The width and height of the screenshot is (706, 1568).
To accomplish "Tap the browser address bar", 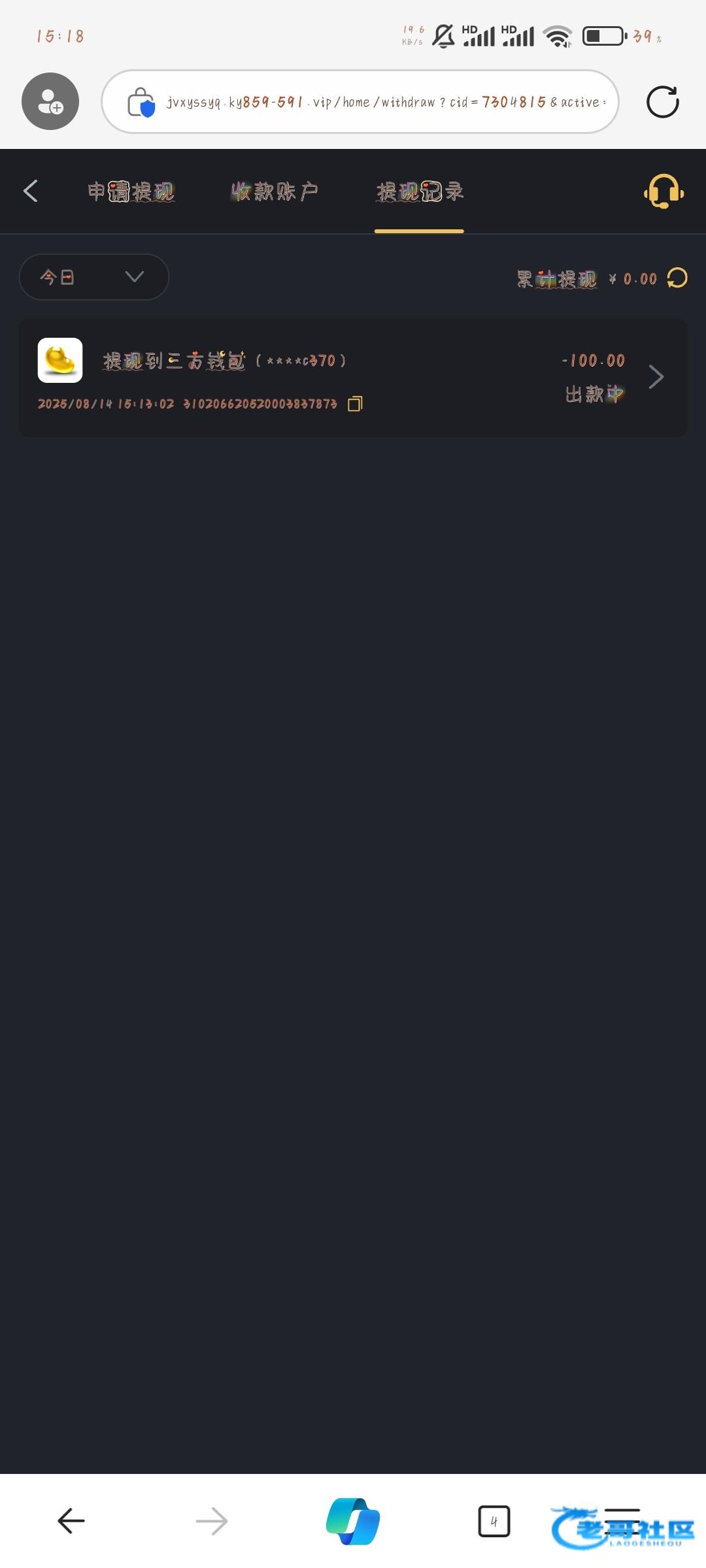I will click(360, 102).
